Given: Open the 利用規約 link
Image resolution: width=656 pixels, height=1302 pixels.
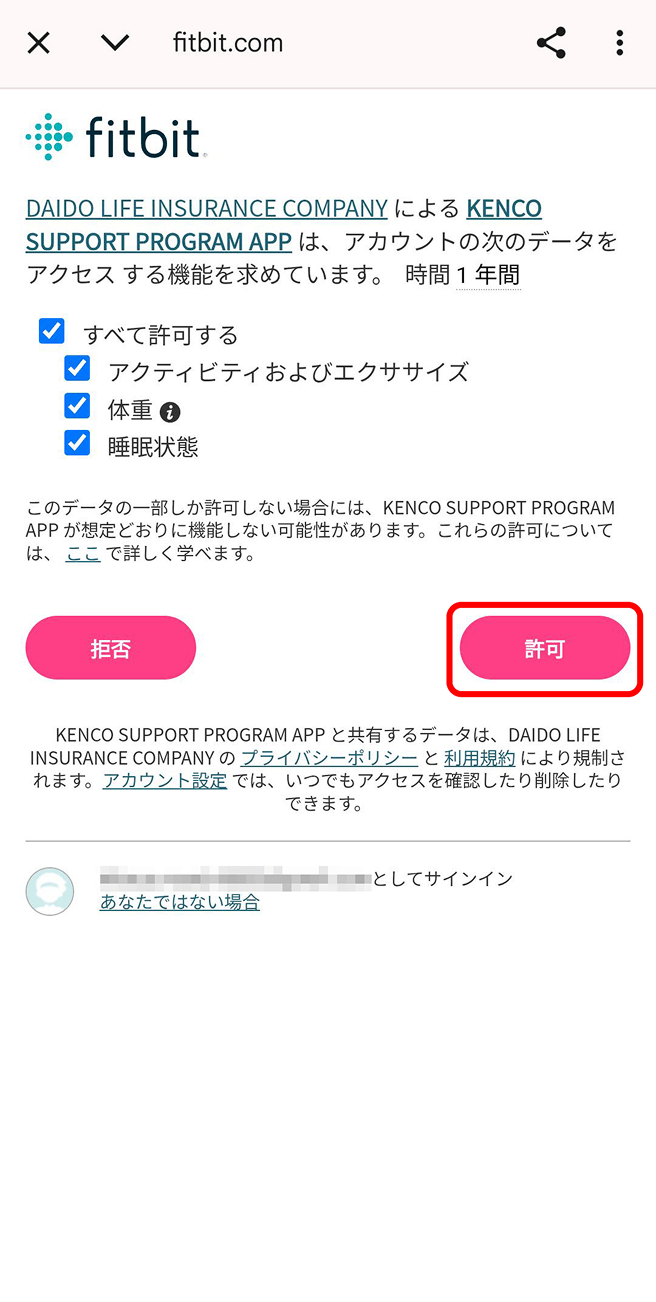Looking at the screenshot, I should [x=480, y=758].
